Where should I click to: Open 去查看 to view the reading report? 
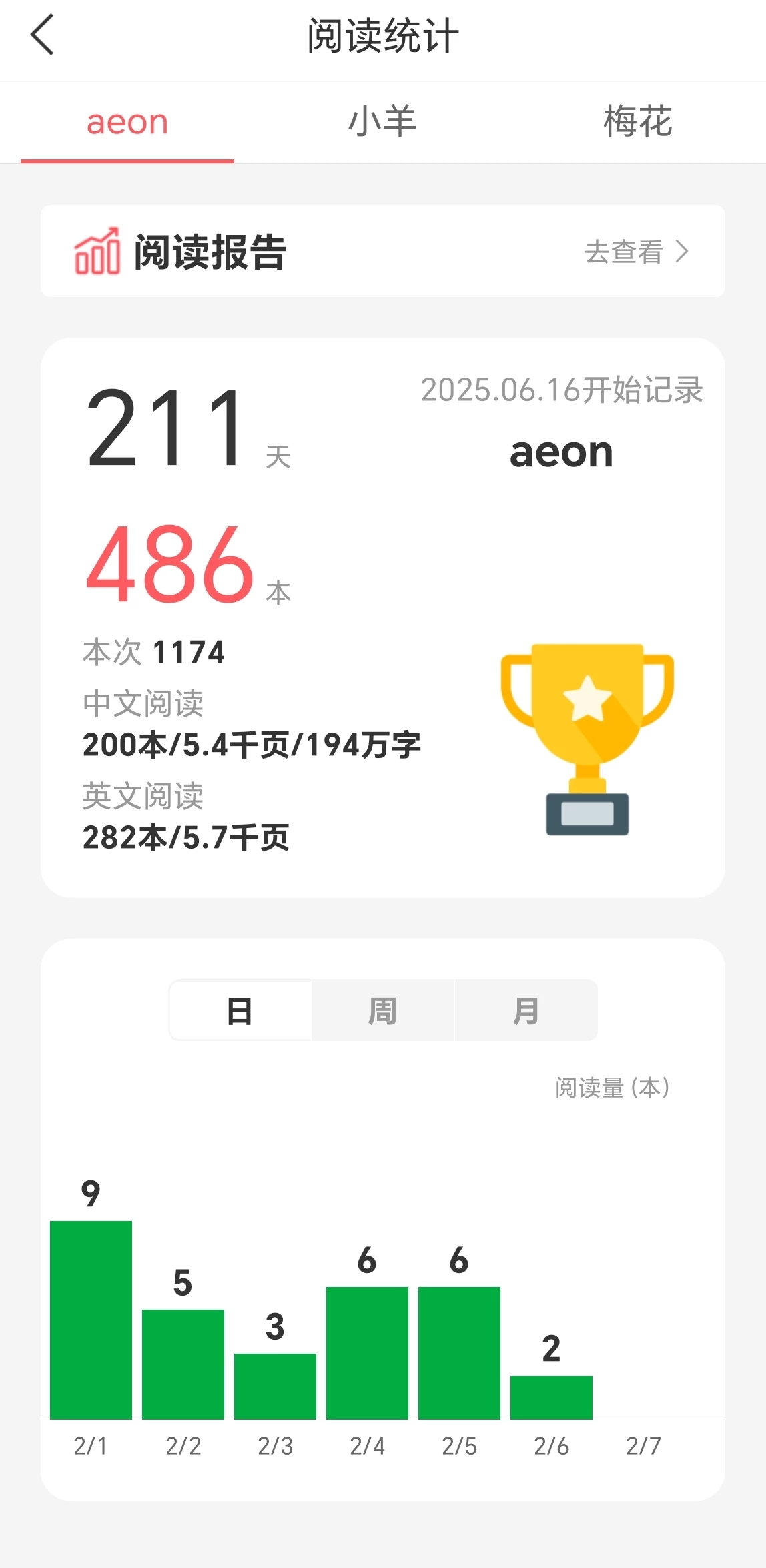click(x=623, y=252)
